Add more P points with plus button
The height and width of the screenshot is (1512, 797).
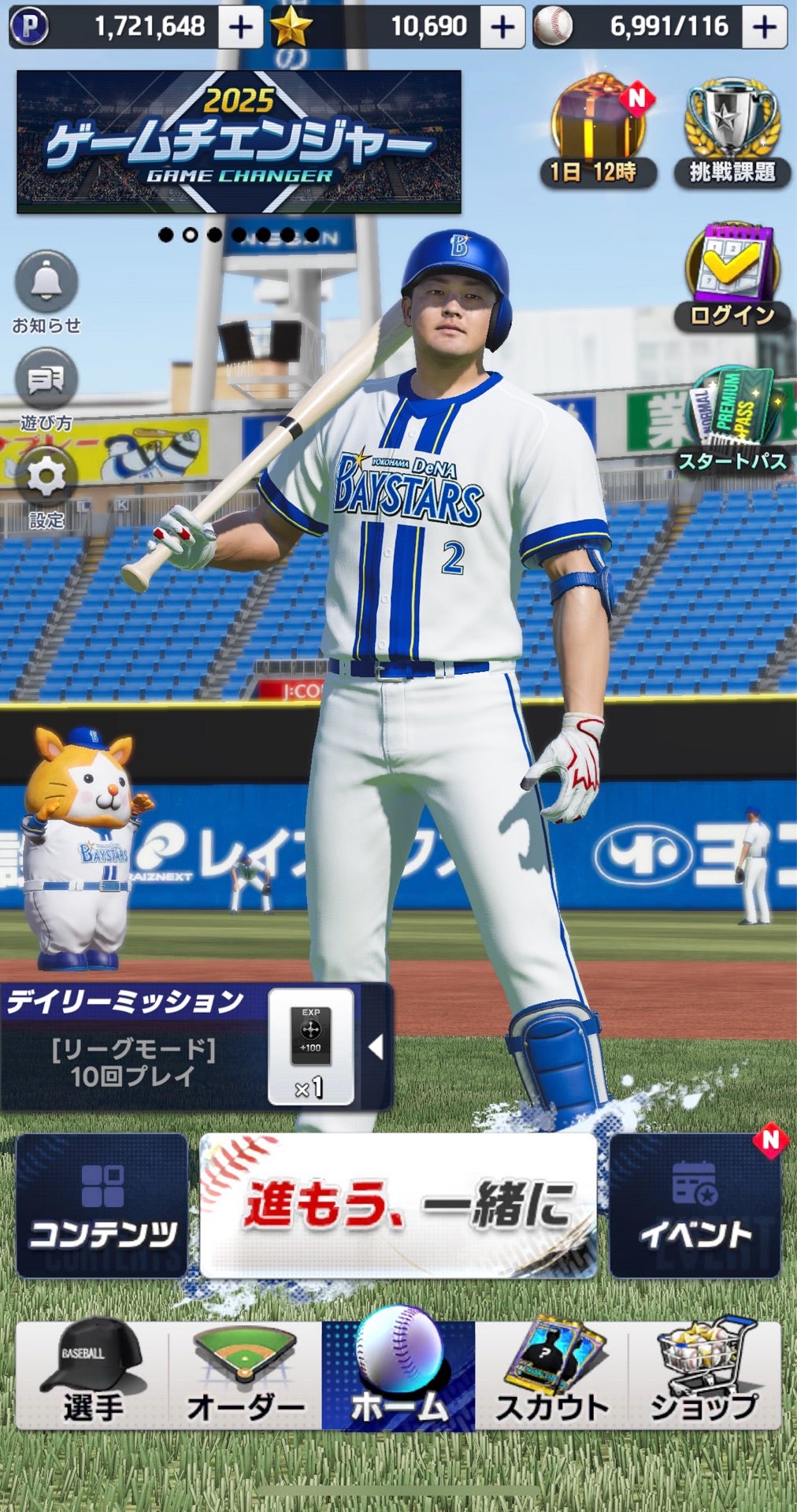(240, 28)
